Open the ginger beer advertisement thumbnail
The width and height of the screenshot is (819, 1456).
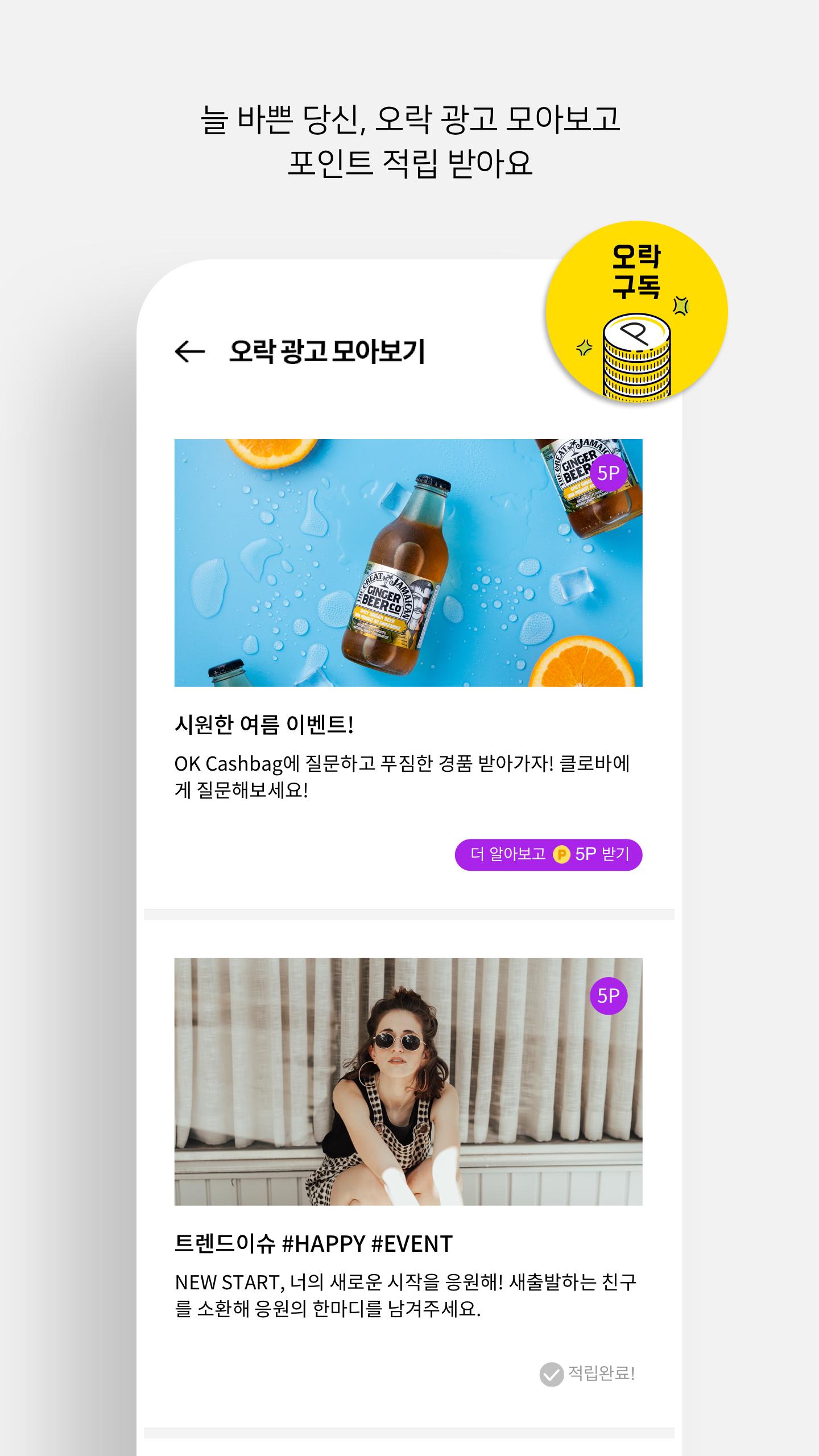pos(407,563)
